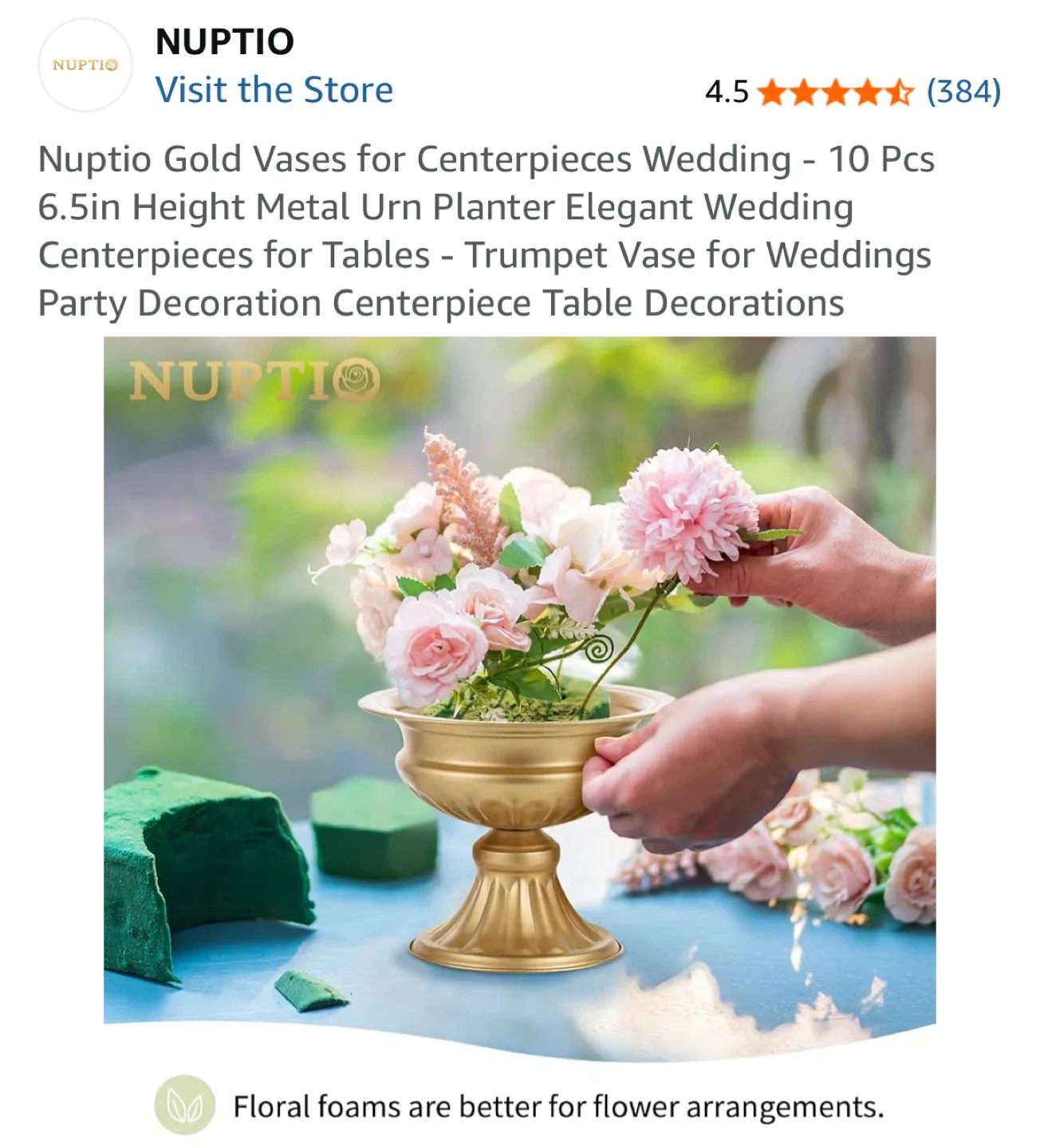Select the first orange rating star
The height and width of the screenshot is (1148, 1040).
point(771,93)
